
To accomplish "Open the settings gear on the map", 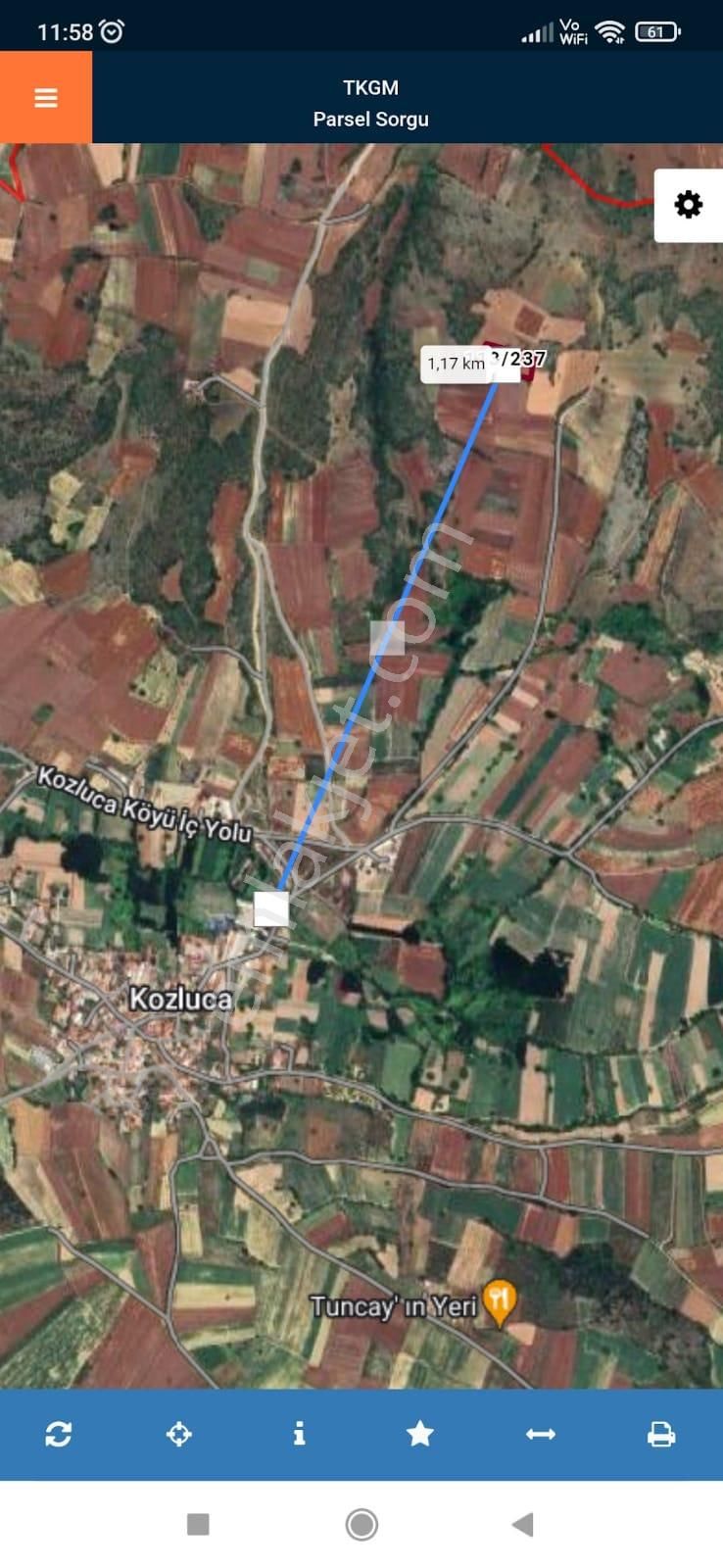I will point(690,204).
